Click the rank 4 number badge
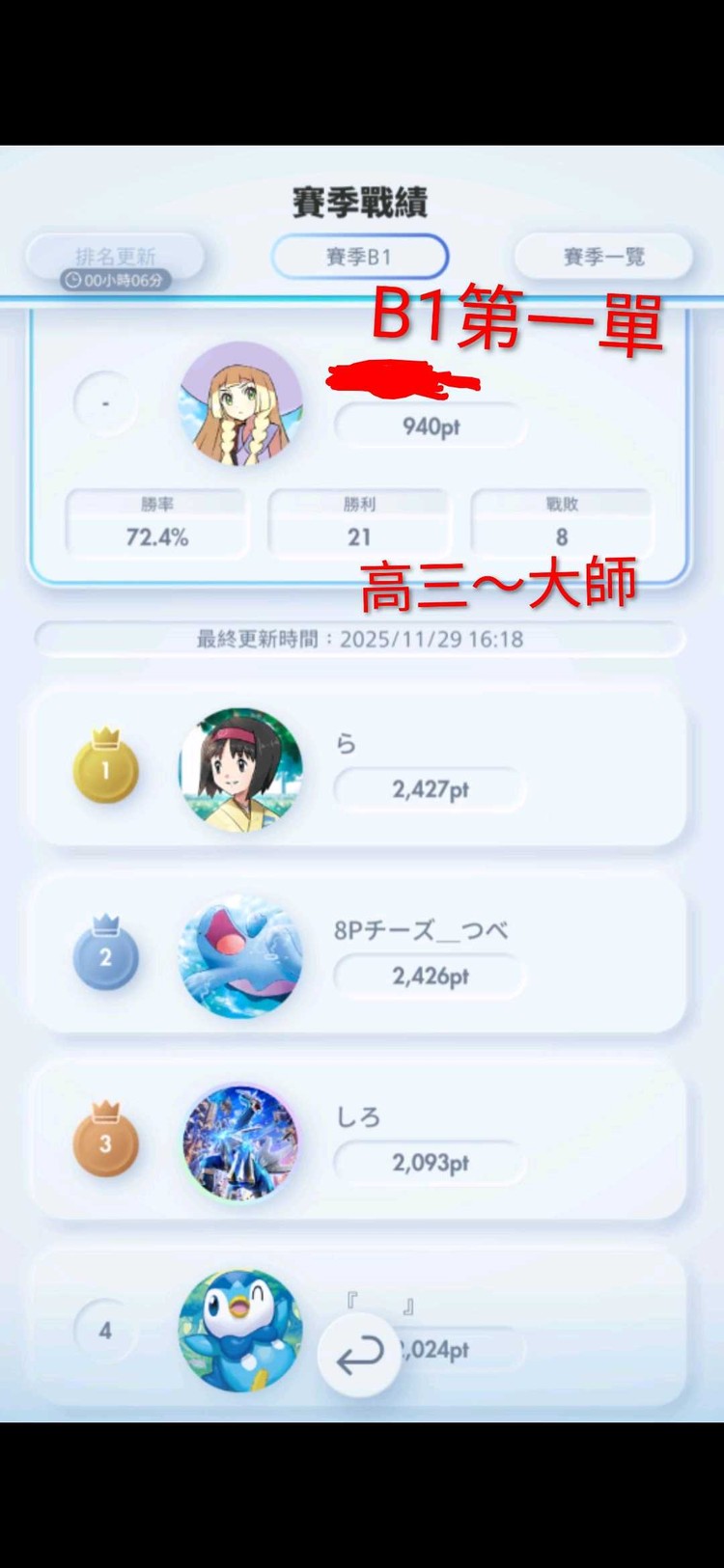Screen dimensions: 724x1568 pyautogui.click(x=105, y=1330)
